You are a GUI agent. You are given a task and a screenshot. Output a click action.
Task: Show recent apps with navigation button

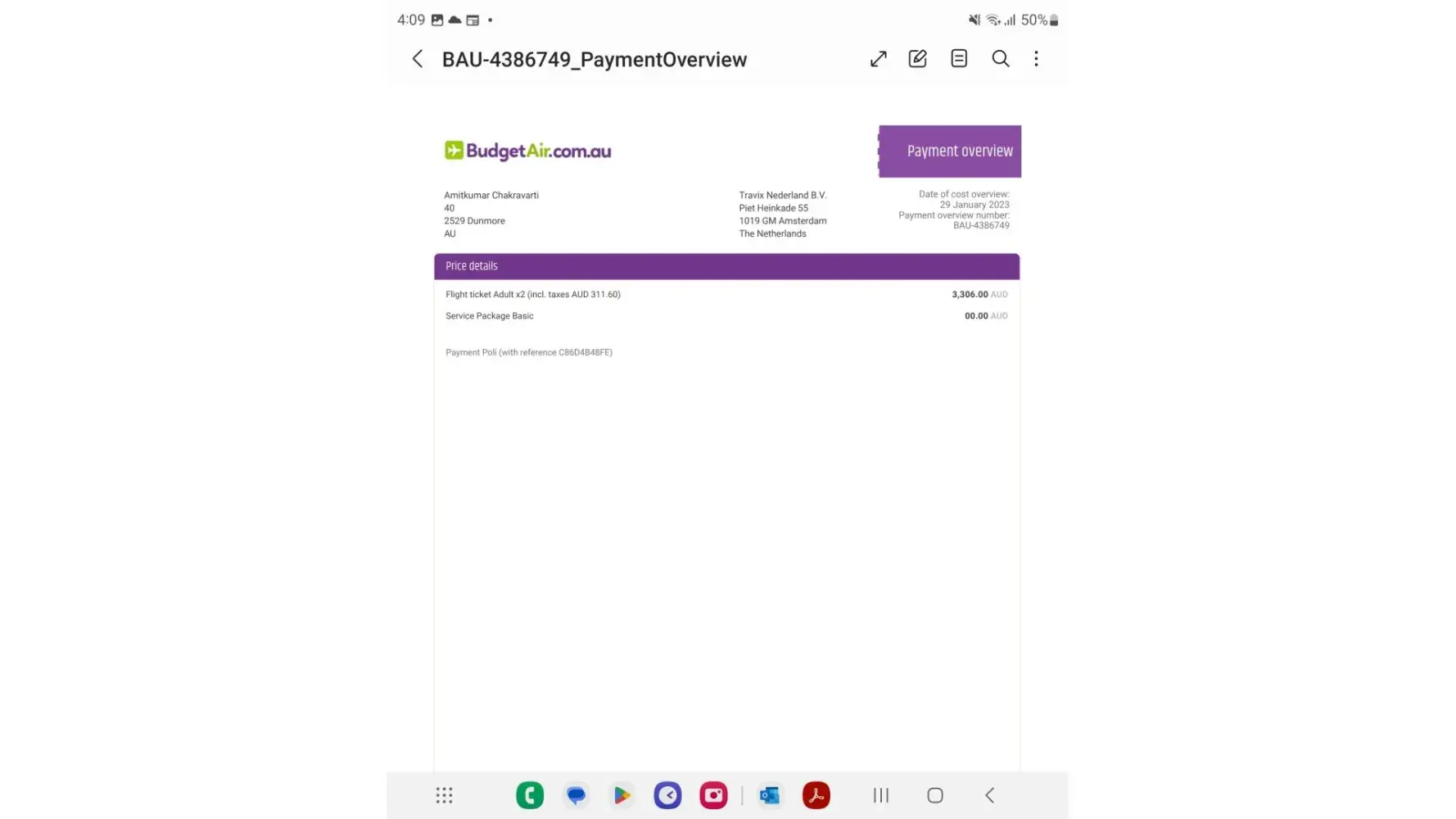pos(881,795)
